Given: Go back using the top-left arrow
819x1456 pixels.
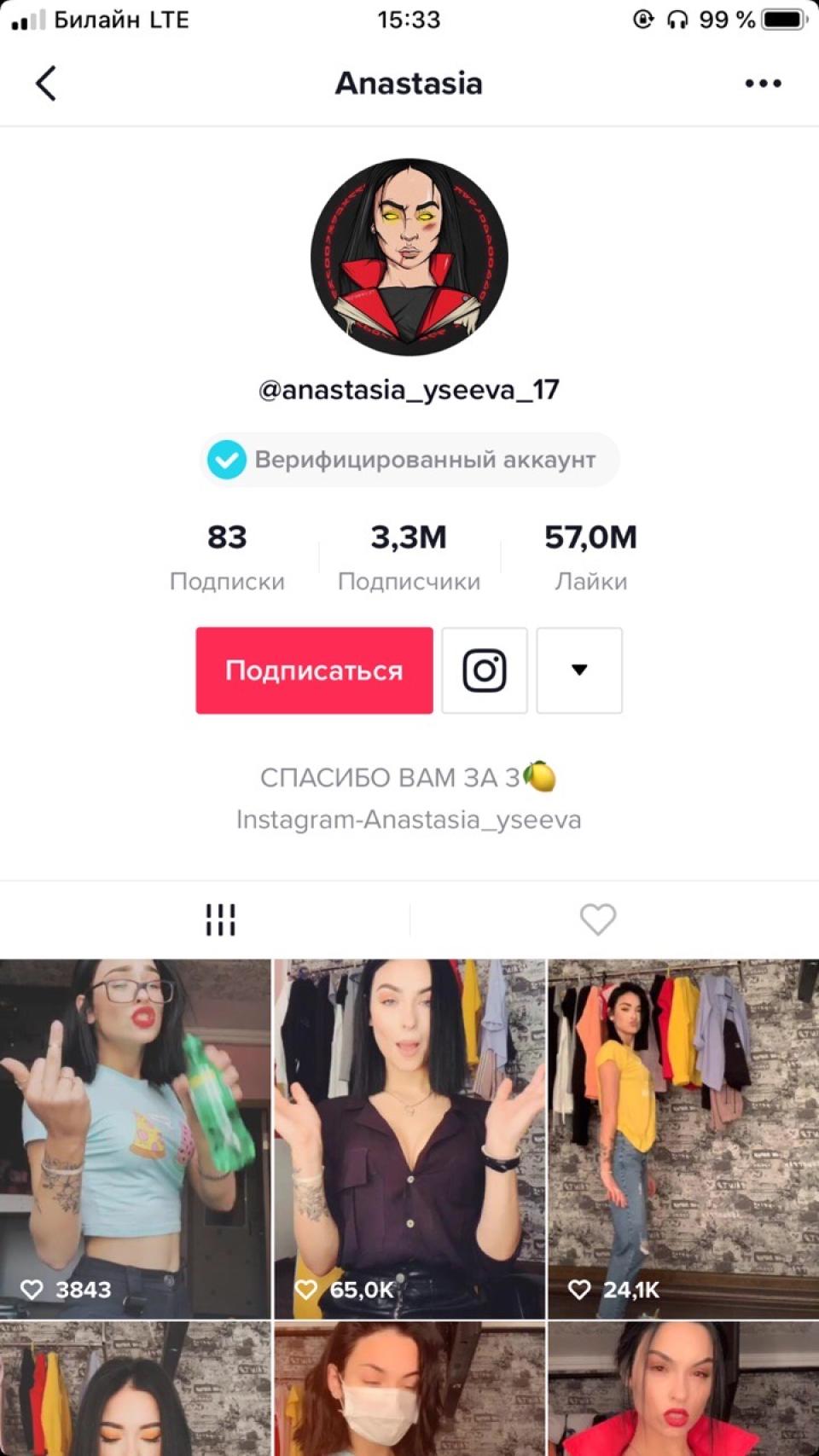Looking at the screenshot, I should [46, 84].
